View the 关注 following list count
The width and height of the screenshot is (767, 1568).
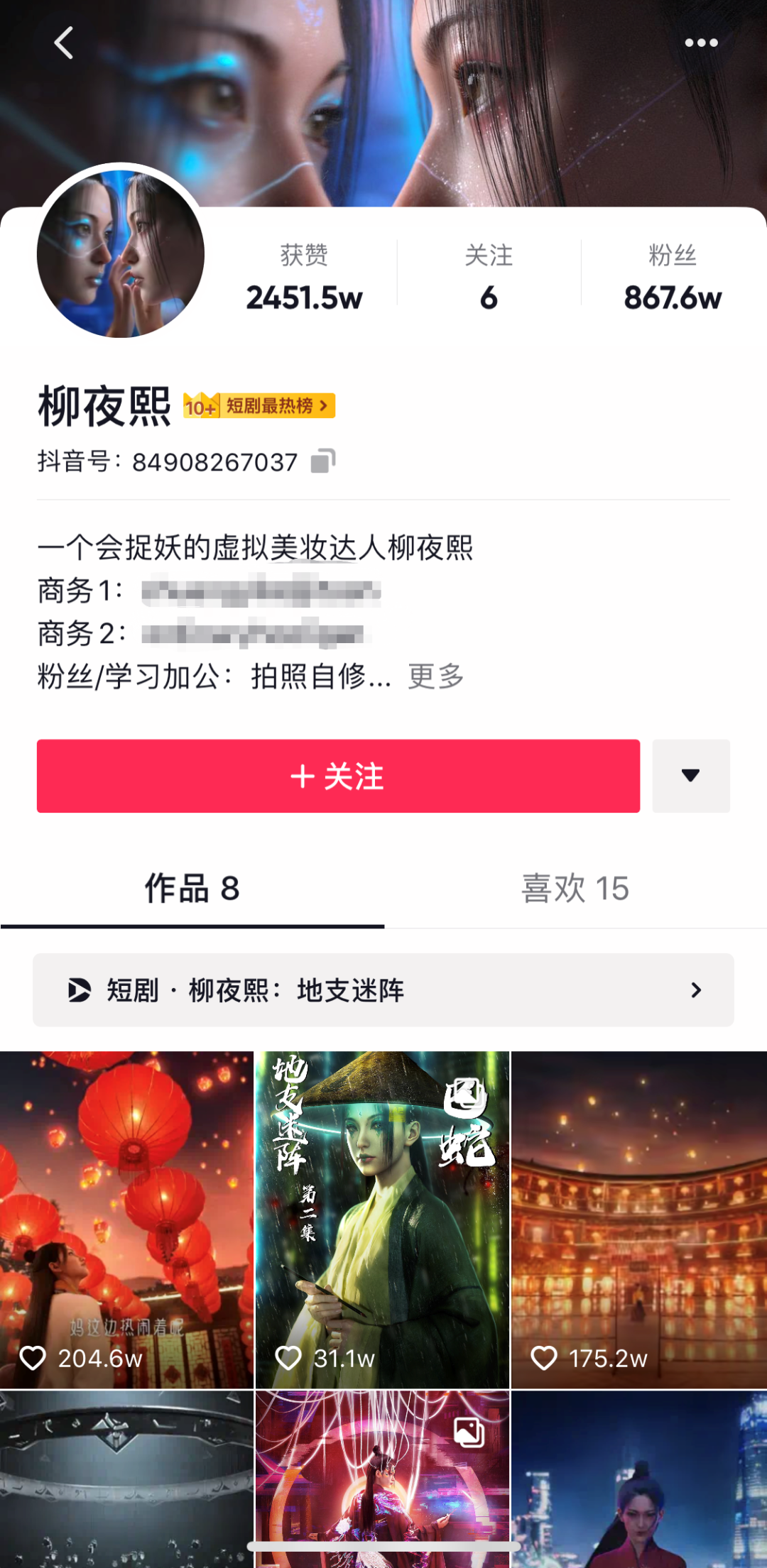489,278
